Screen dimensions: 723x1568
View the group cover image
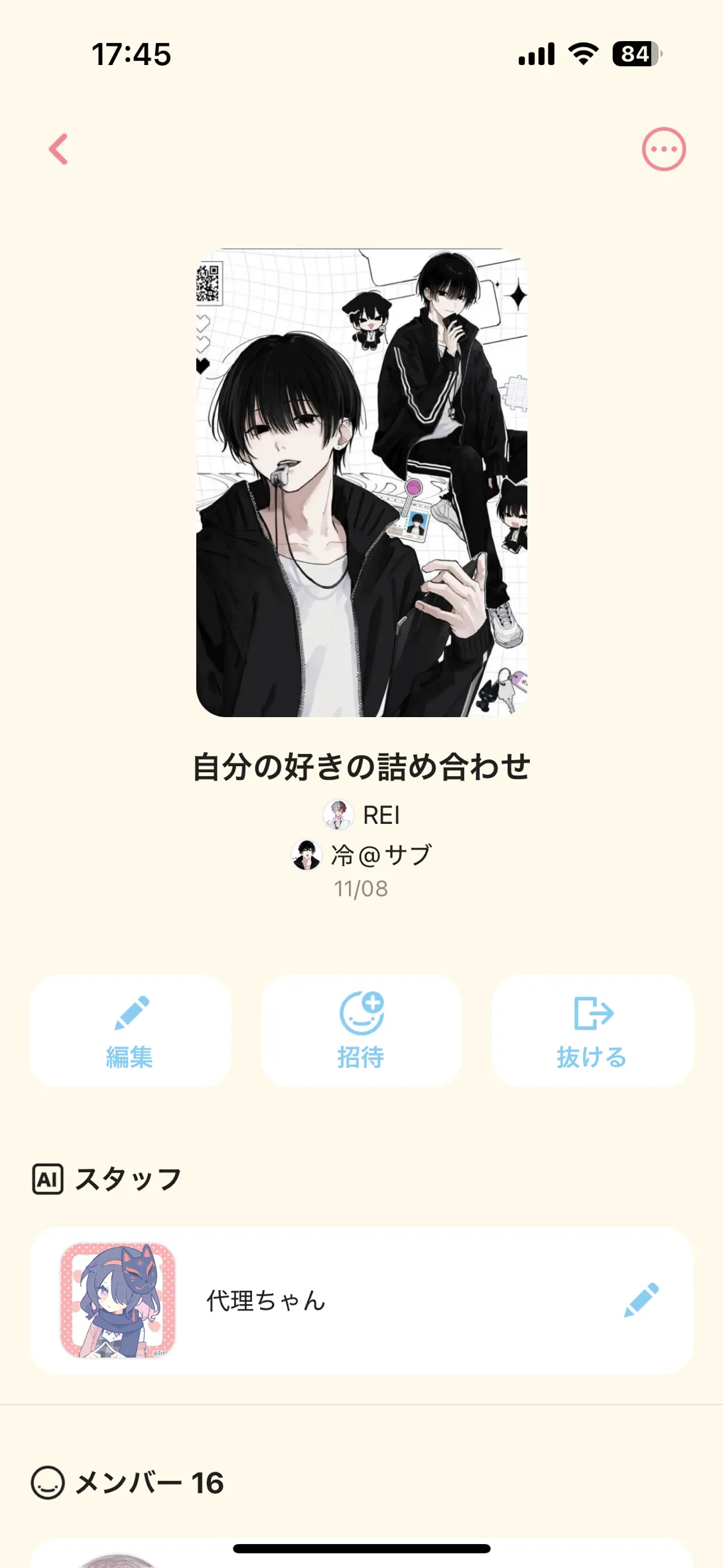(x=361, y=482)
